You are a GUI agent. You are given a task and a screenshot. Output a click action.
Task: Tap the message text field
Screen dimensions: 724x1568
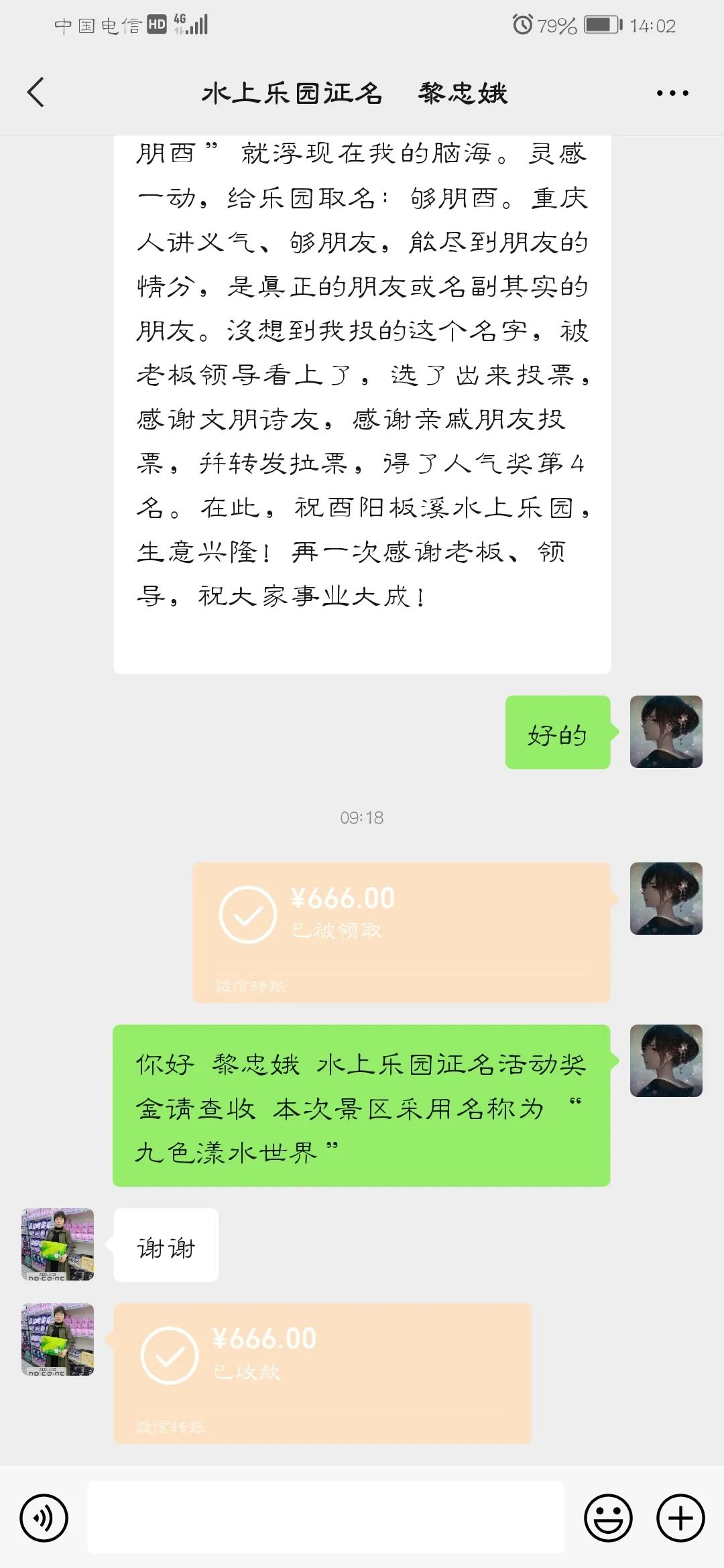pos(326,1518)
